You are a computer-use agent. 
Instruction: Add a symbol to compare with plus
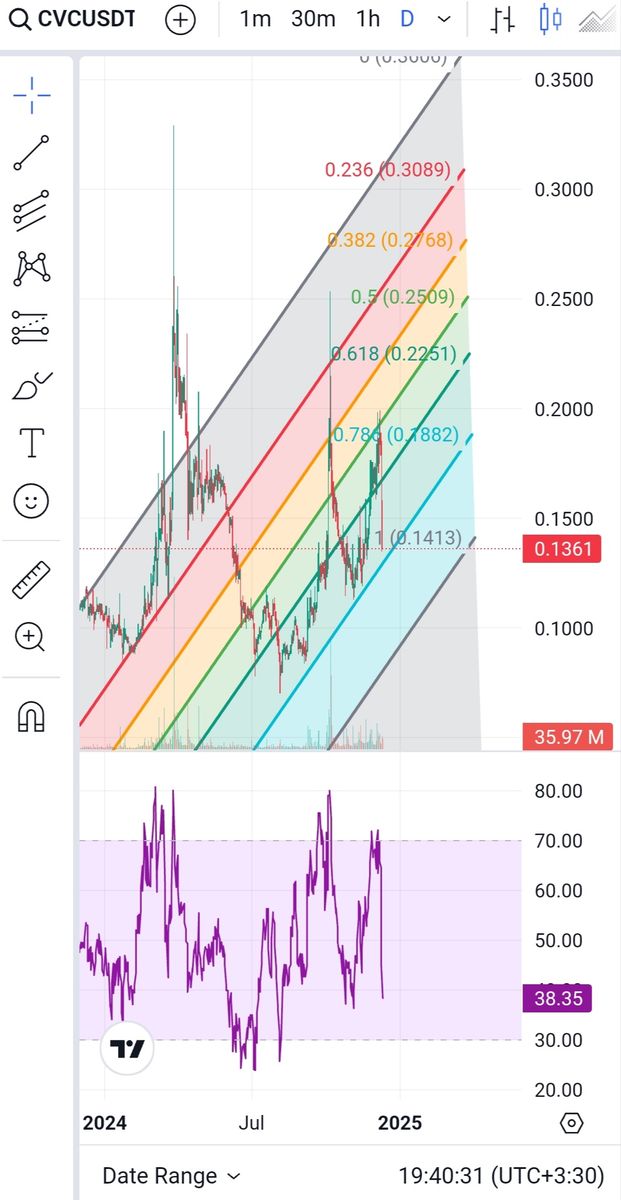[x=180, y=19]
